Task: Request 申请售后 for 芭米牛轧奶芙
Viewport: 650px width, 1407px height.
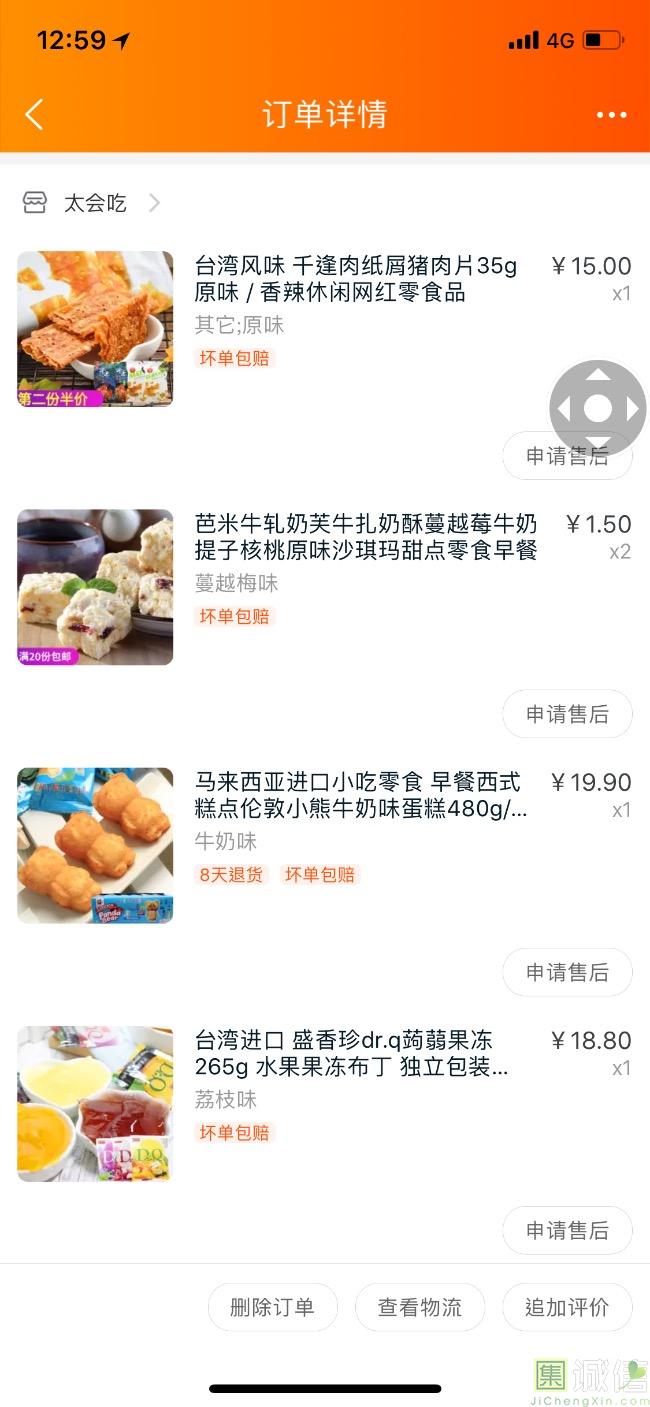Action: [567, 714]
